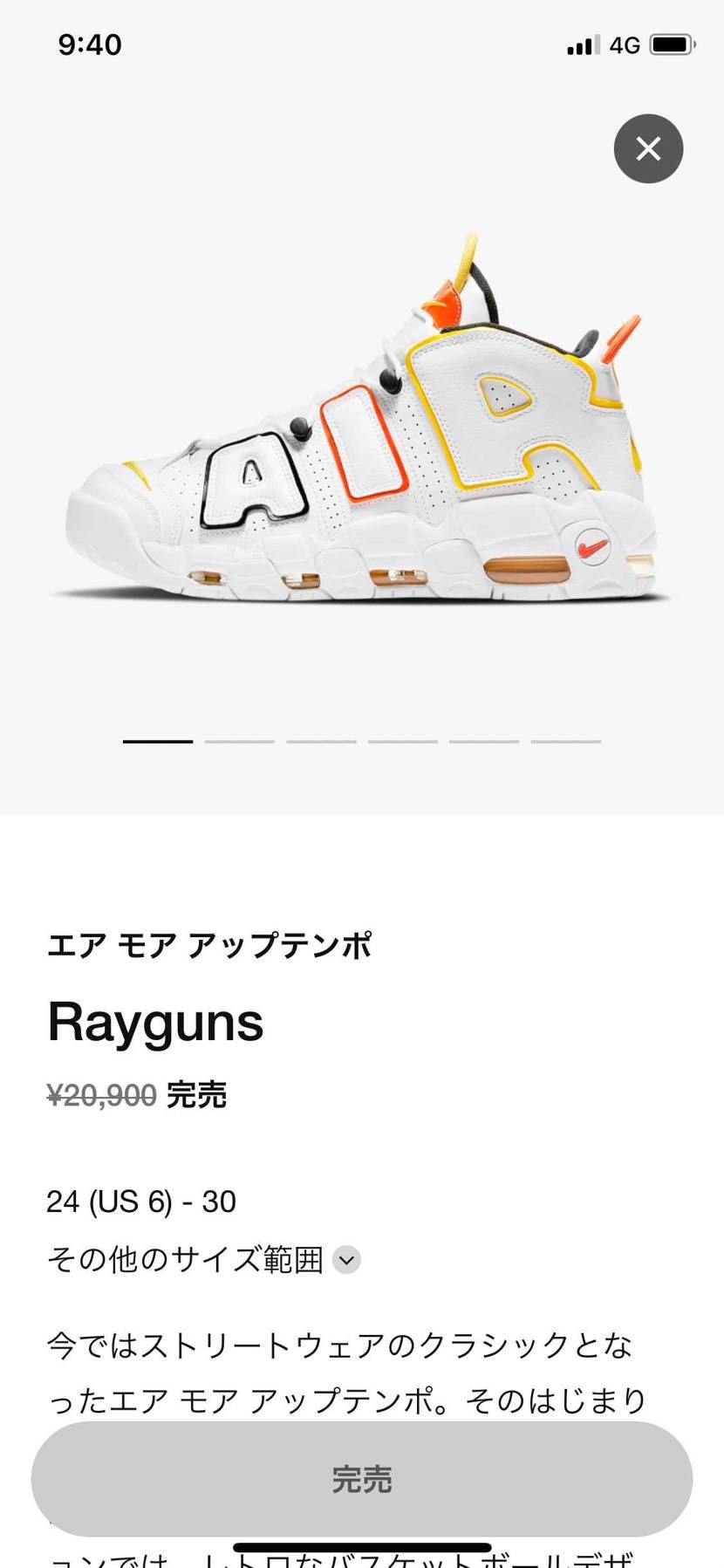Tap the size range 24 (US 6) - 30
724x1568 pixels.
click(141, 1201)
